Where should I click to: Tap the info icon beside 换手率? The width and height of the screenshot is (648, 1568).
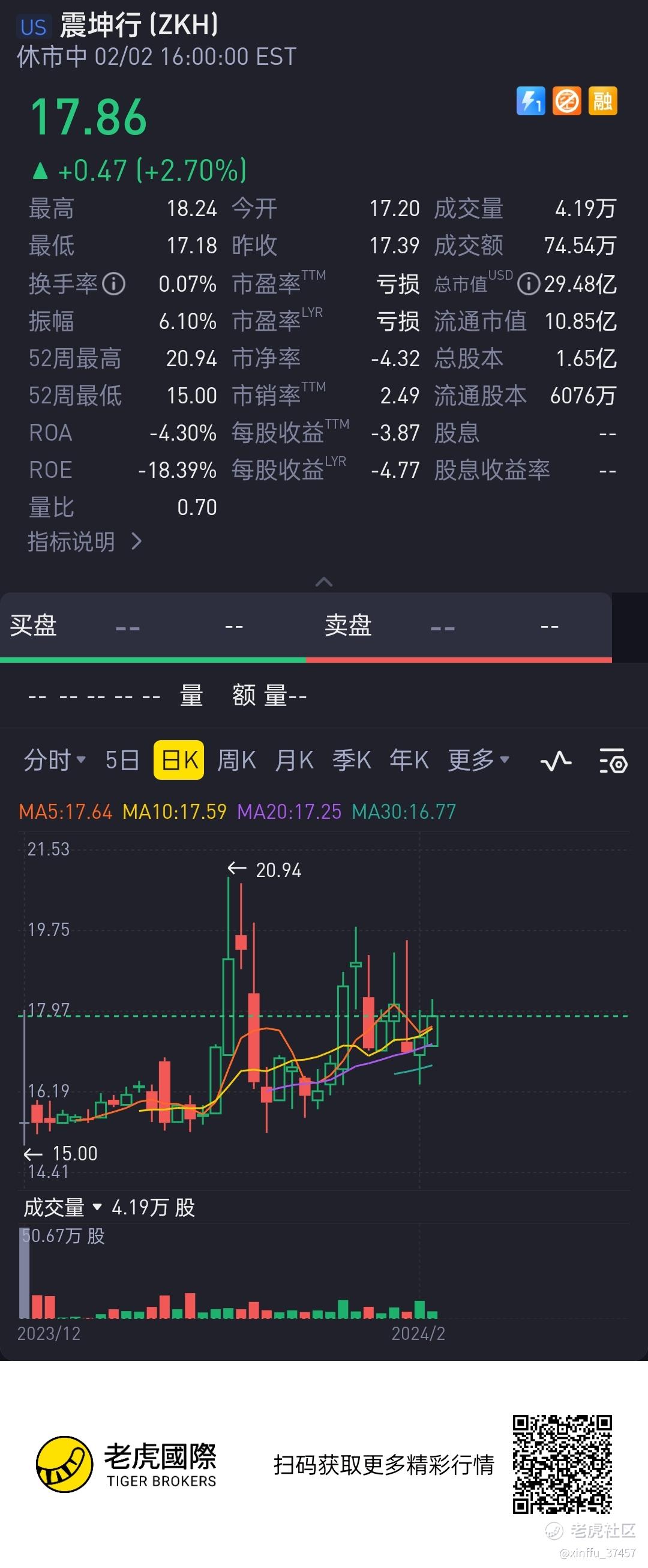coord(114,284)
